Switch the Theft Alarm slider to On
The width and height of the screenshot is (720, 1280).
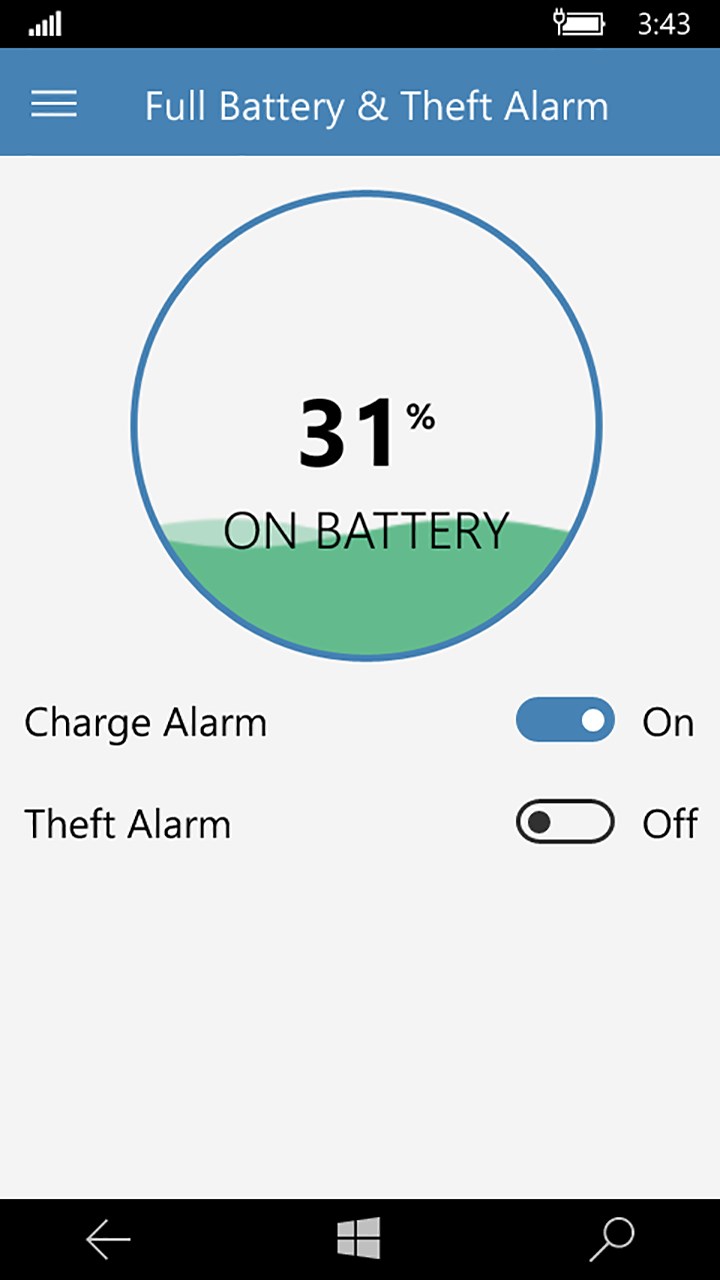565,822
